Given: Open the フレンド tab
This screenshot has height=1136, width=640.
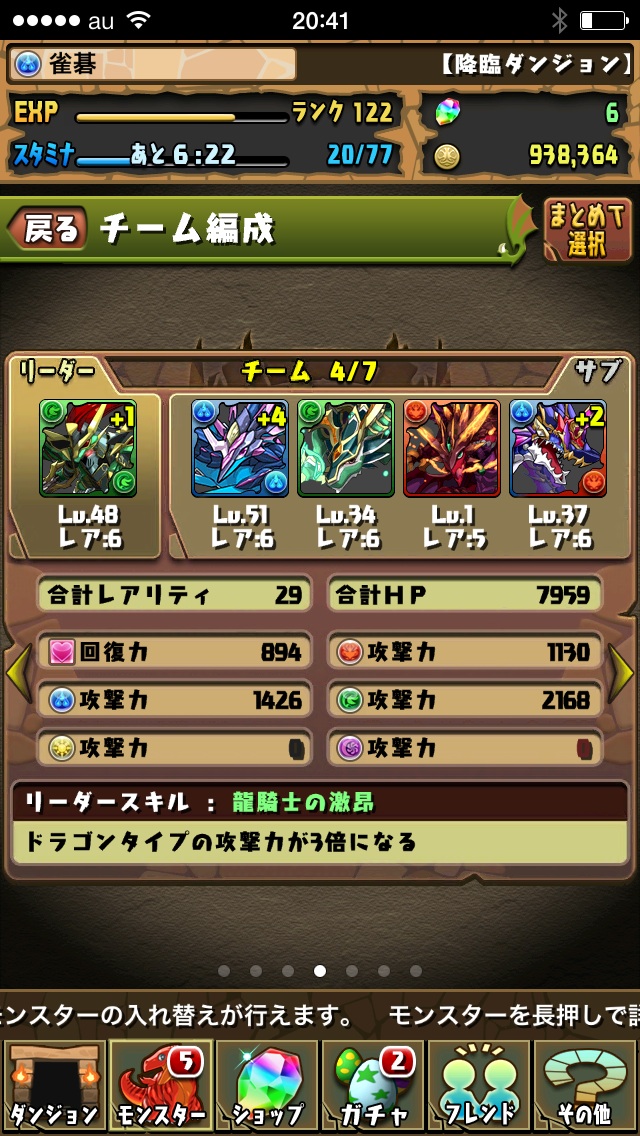Looking at the screenshot, I should point(478,1087).
